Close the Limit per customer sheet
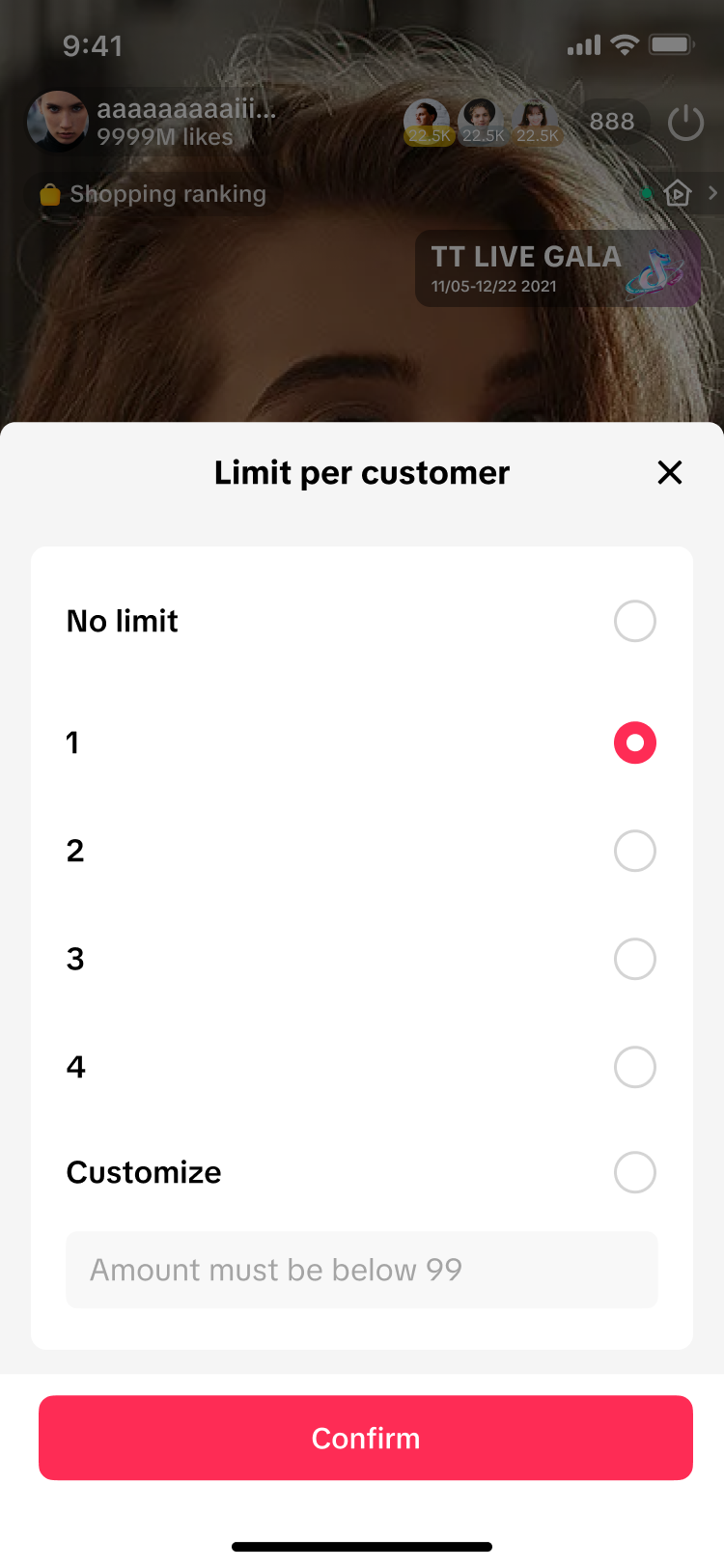Screen dimensions: 724x1568 [669, 472]
